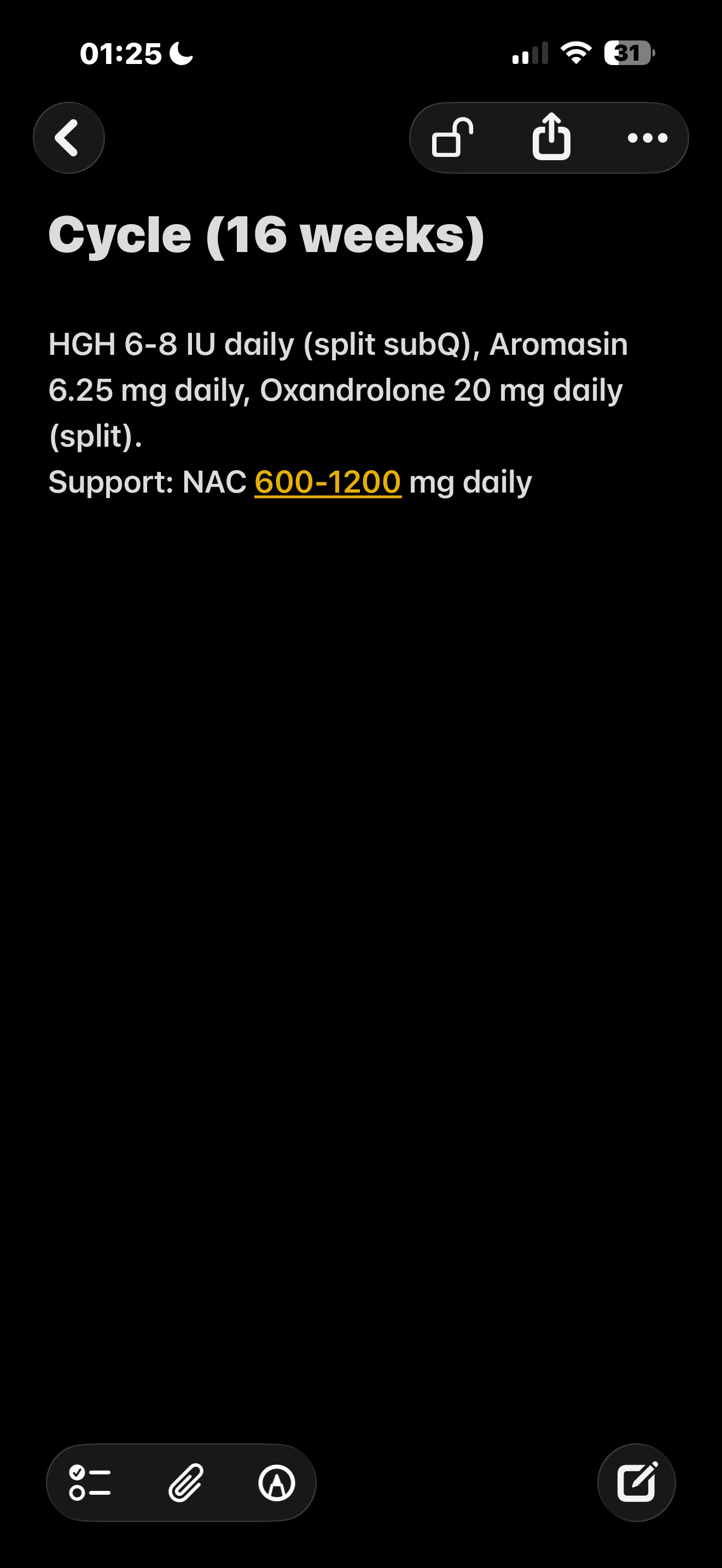
Task: Share this Cycle note
Action: [x=551, y=138]
